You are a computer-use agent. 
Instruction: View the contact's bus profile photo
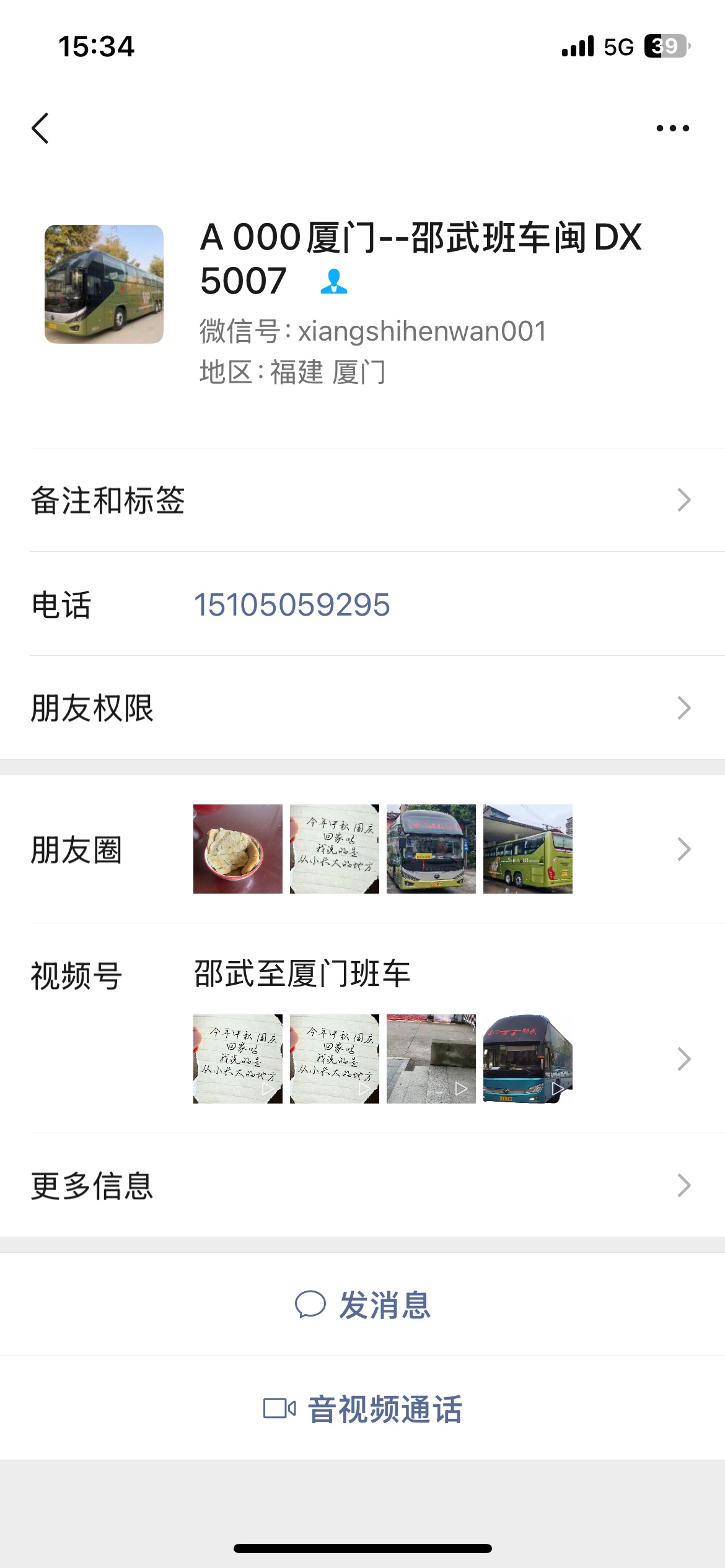point(104,284)
